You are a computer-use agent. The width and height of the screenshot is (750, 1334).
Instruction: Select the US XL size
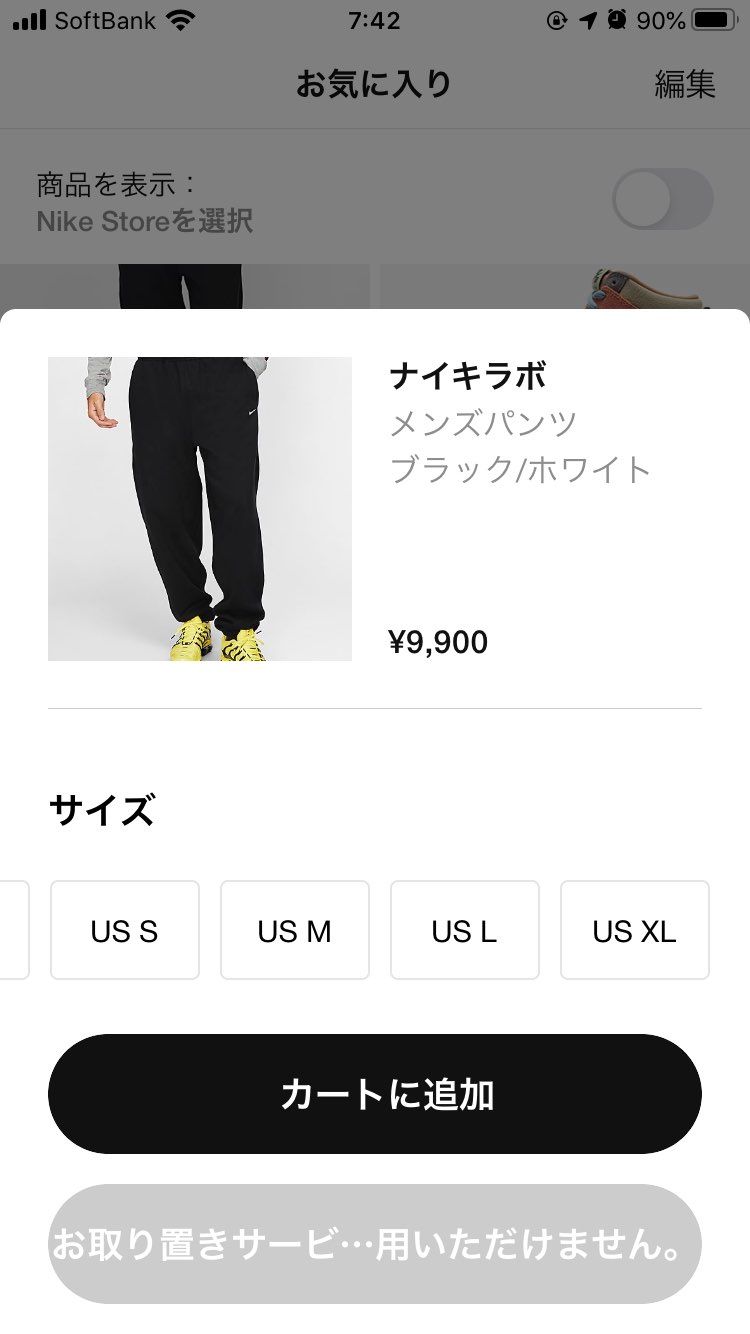point(635,930)
